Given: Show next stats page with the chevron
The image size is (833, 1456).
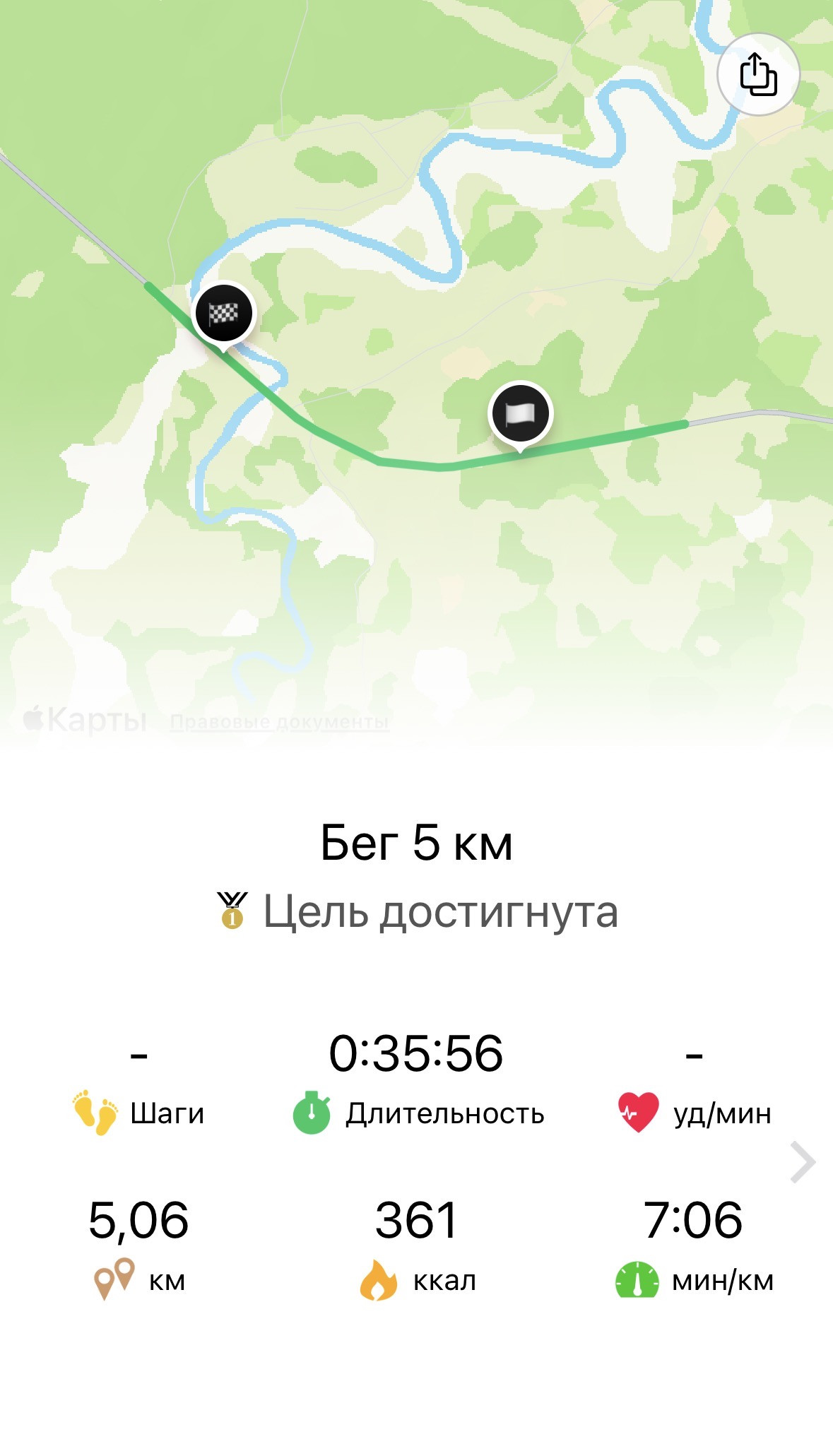Looking at the screenshot, I should coord(803,1161).
